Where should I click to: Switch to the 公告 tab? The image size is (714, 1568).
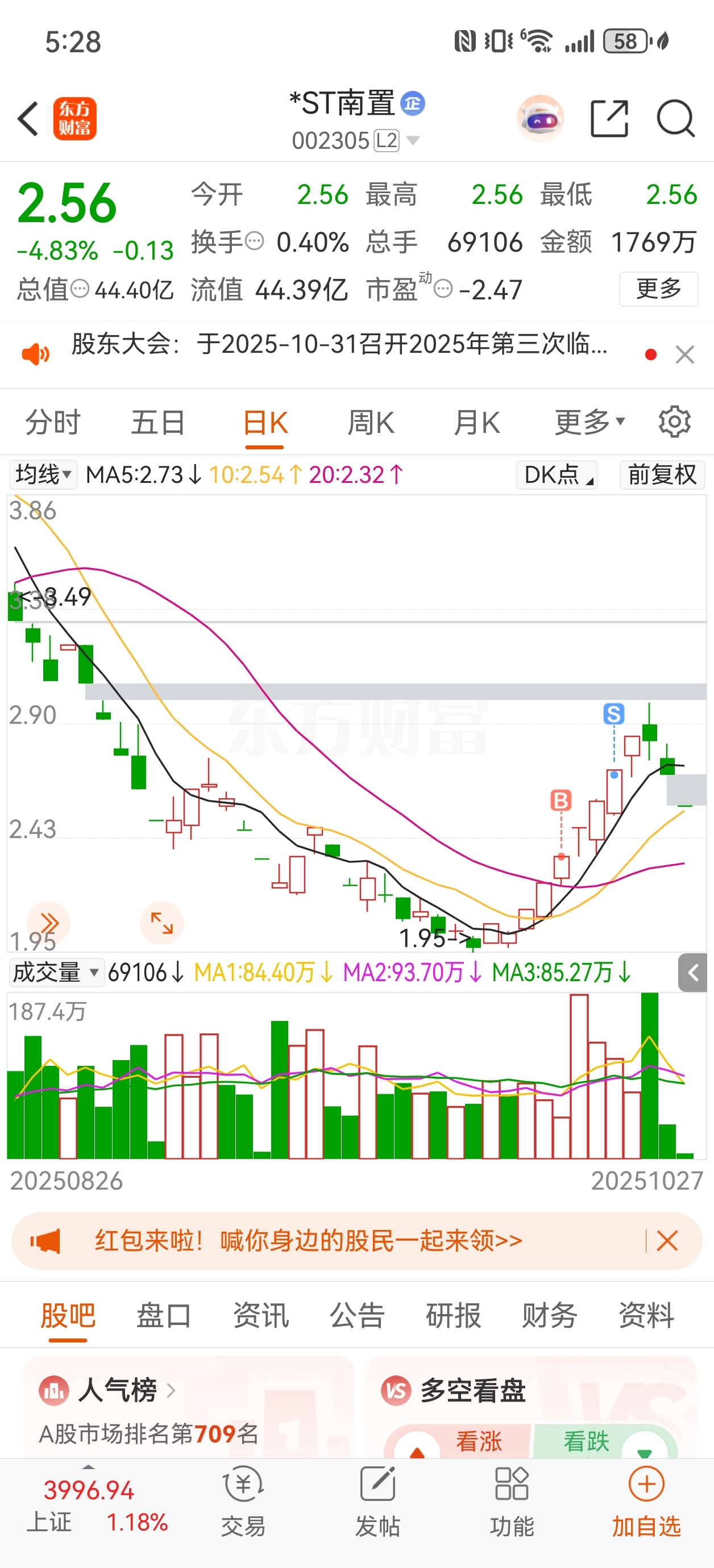pos(357,1315)
